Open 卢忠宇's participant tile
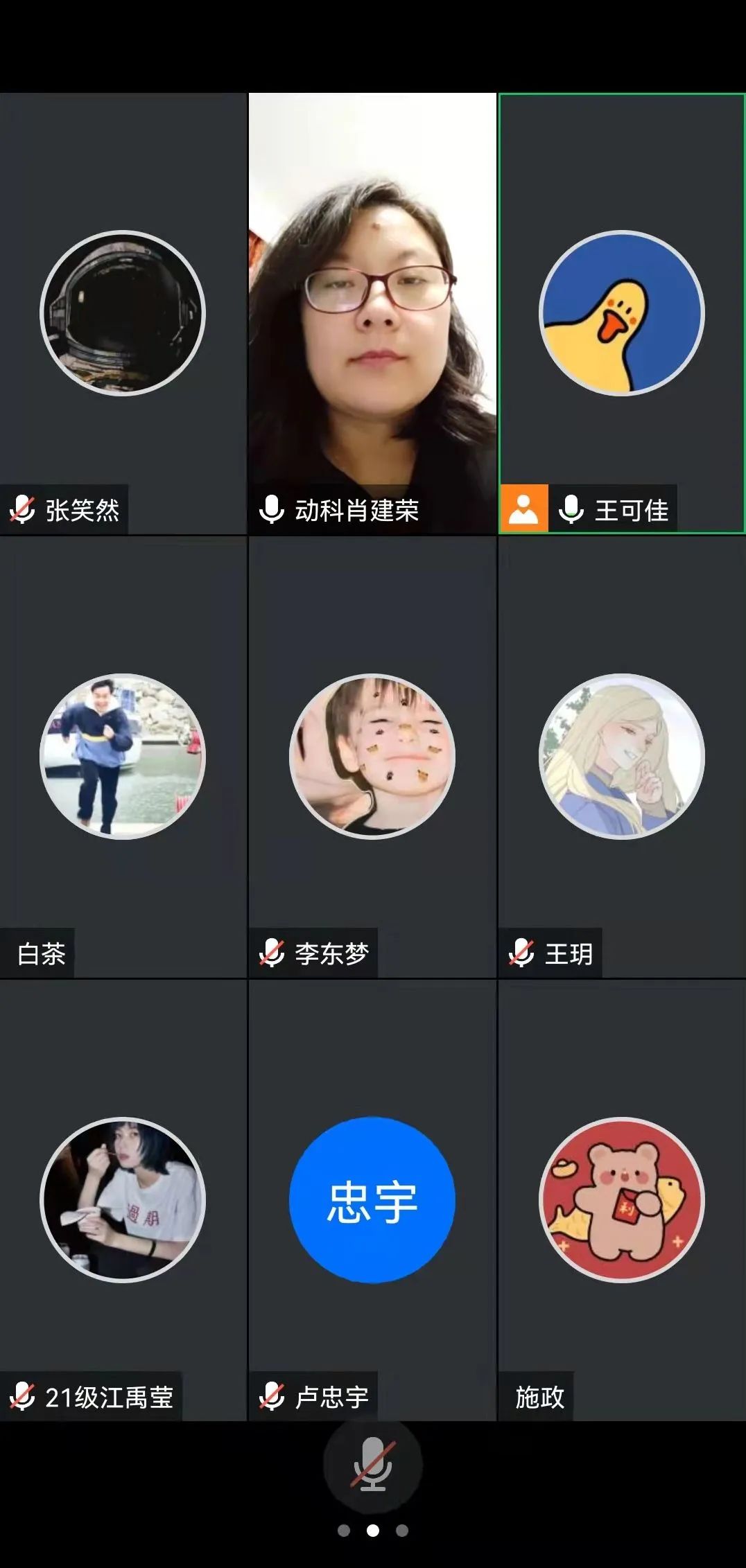746x1568 pixels. pyautogui.click(x=373, y=1199)
